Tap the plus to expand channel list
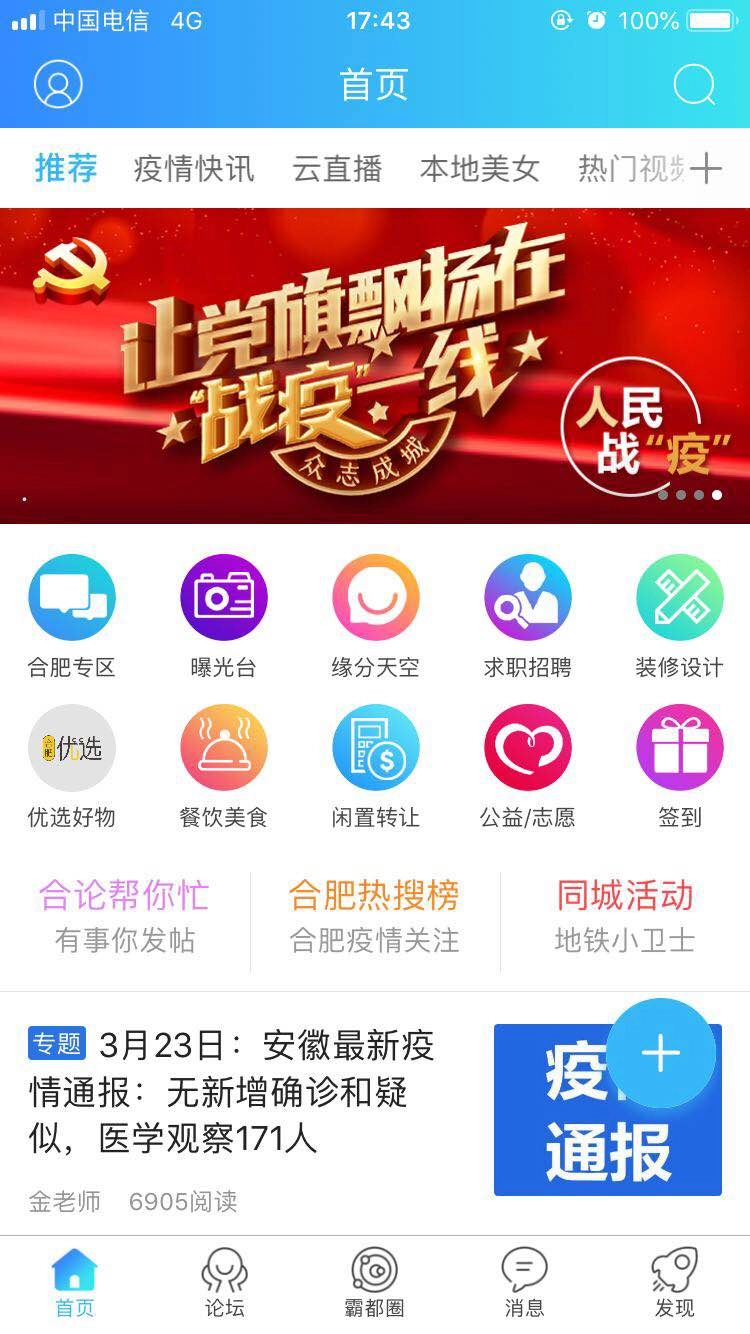Screen dimensions: 750x1334 718,168
